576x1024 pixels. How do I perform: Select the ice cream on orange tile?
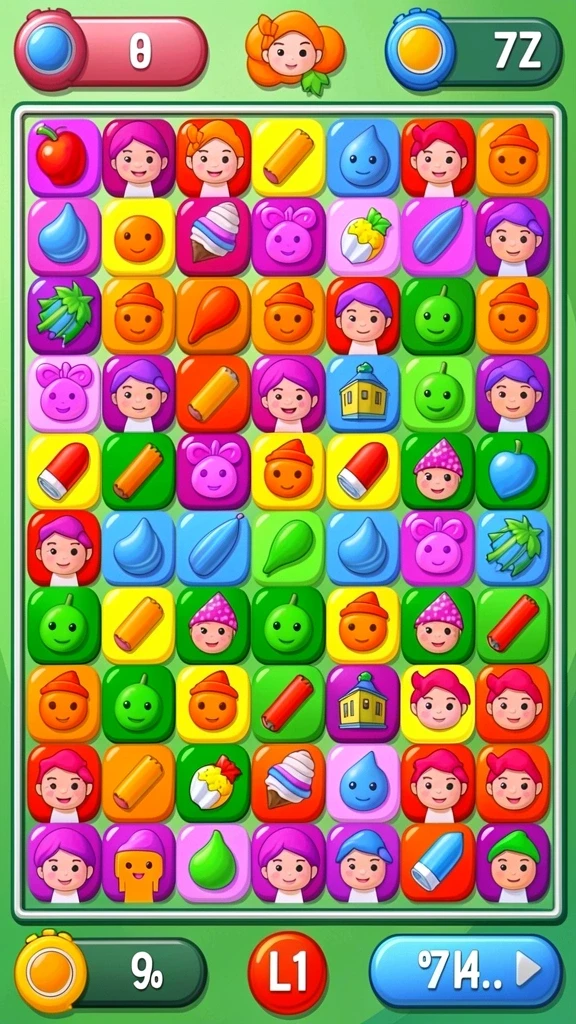click(288, 782)
